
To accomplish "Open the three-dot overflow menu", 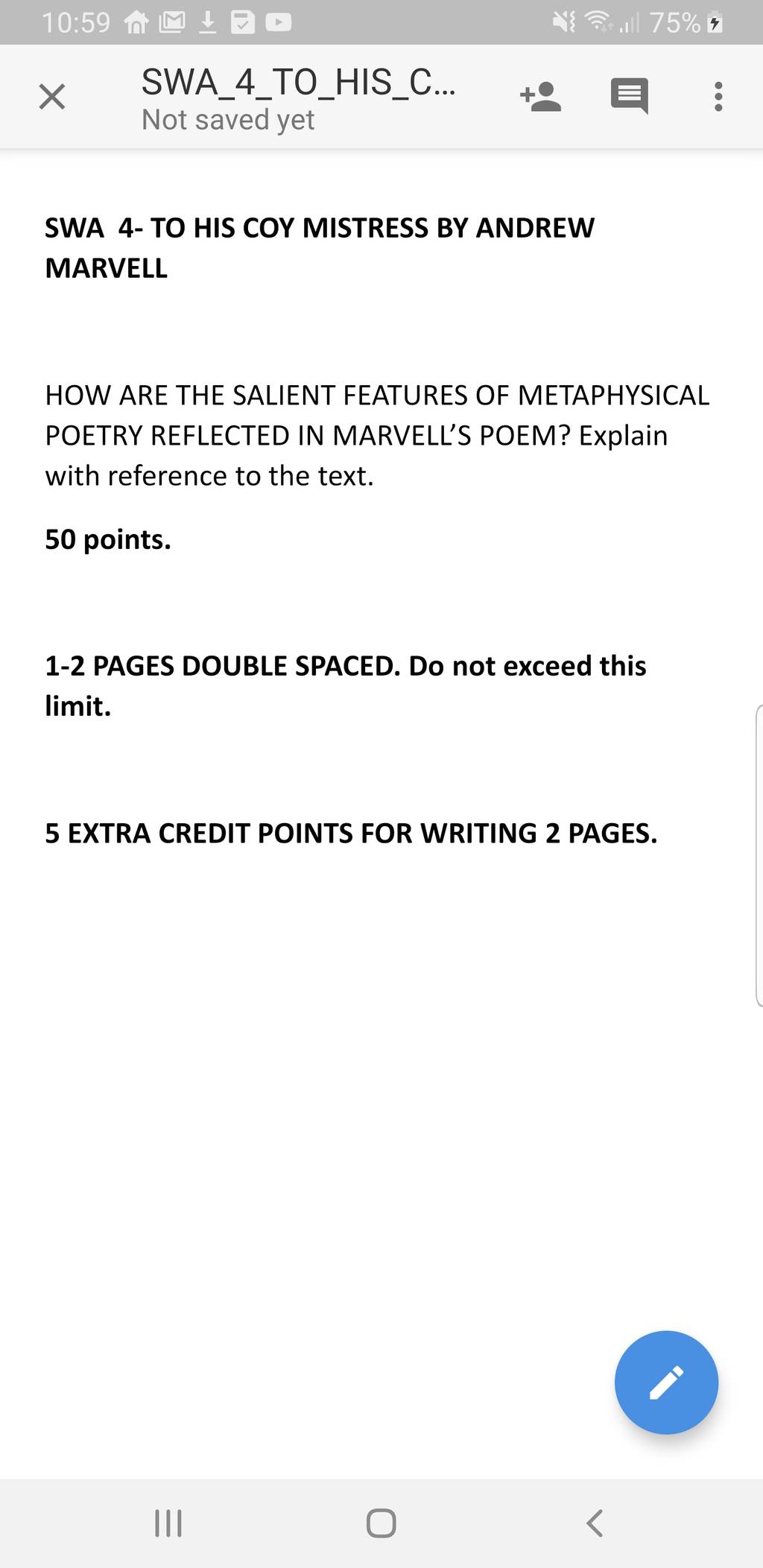I will [718, 97].
